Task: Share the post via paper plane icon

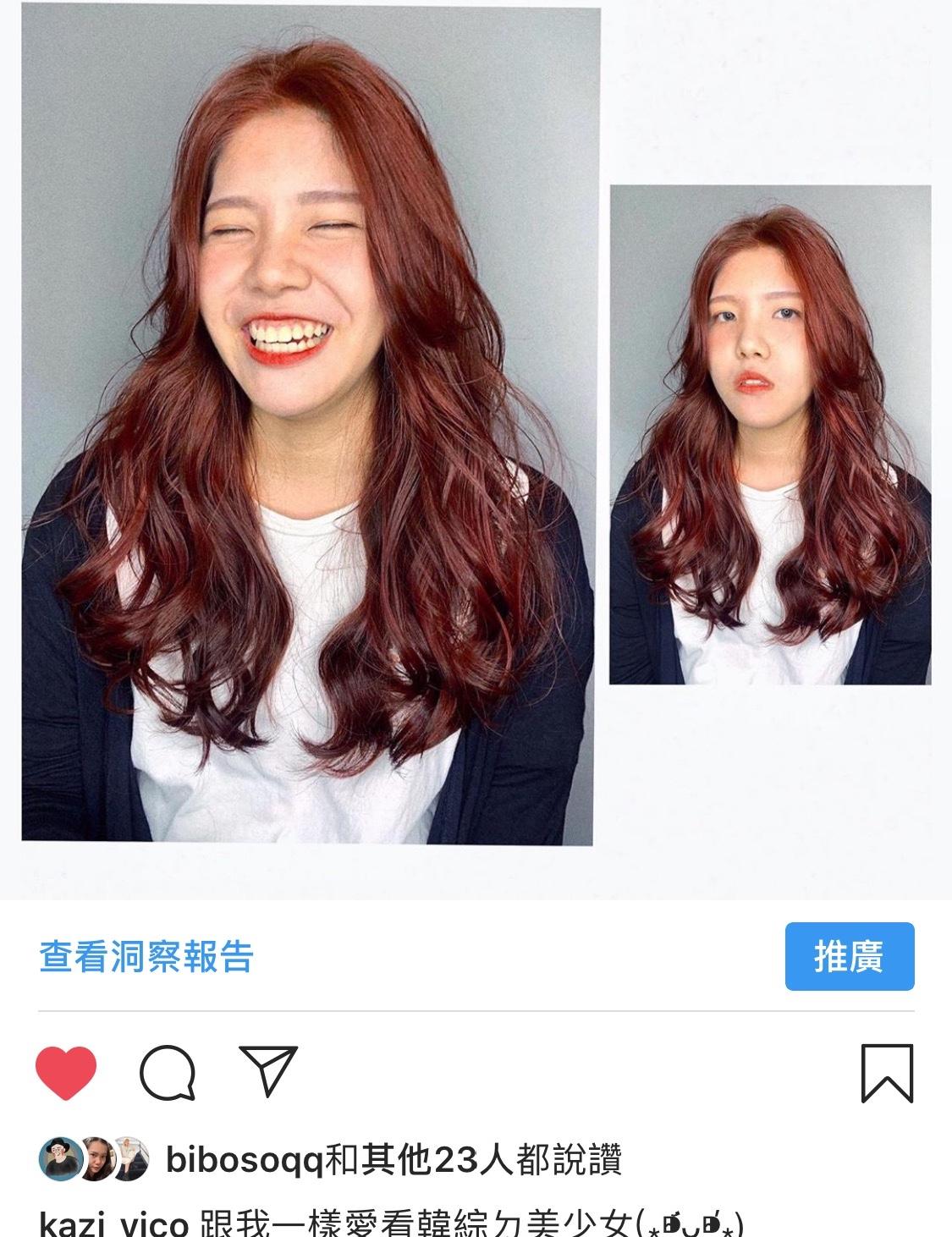Action: 268,1071
